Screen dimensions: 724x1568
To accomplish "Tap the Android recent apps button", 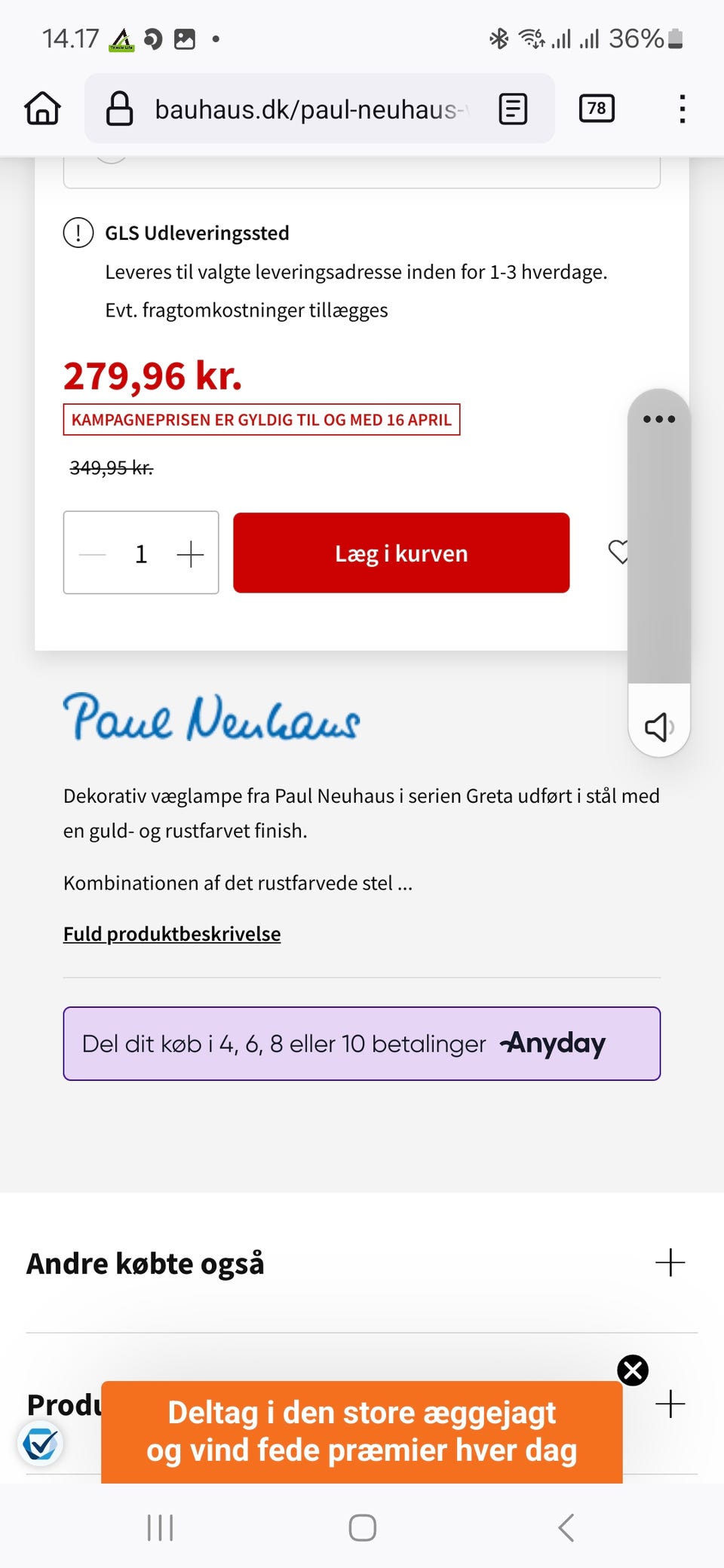I will click(x=159, y=1528).
